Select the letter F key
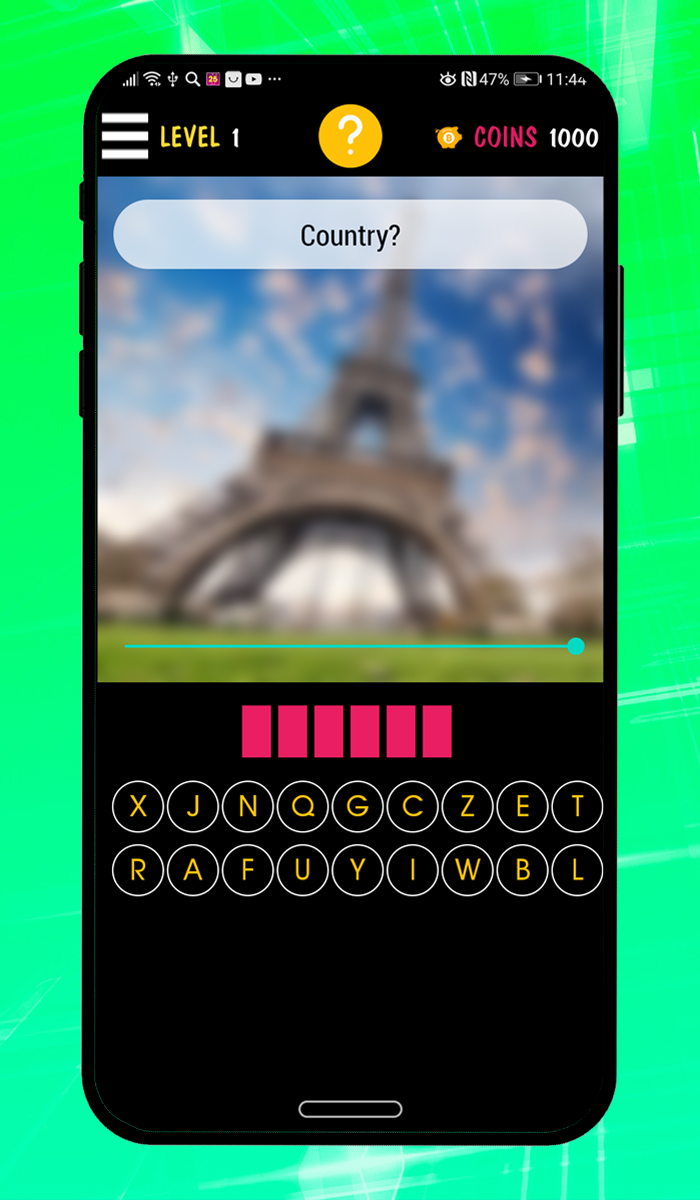The image size is (700, 1200). click(x=248, y=870)
